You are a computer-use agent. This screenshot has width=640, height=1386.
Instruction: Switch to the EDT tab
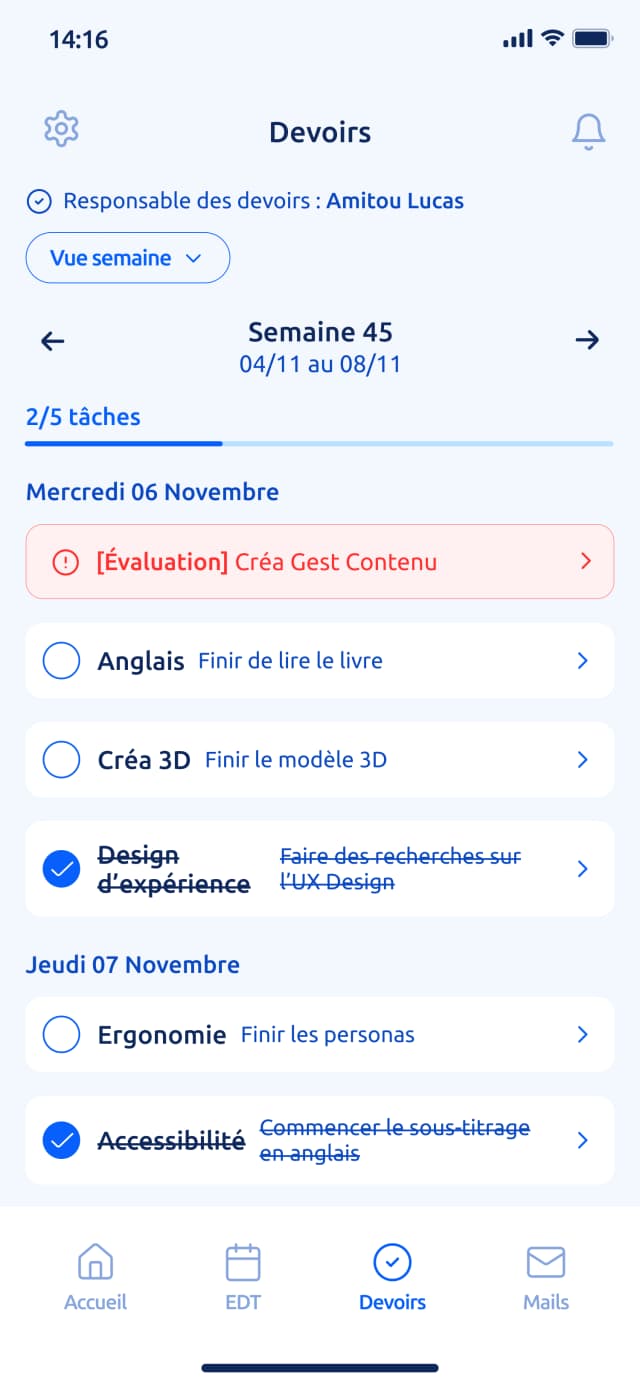[x=243, y=1277]
